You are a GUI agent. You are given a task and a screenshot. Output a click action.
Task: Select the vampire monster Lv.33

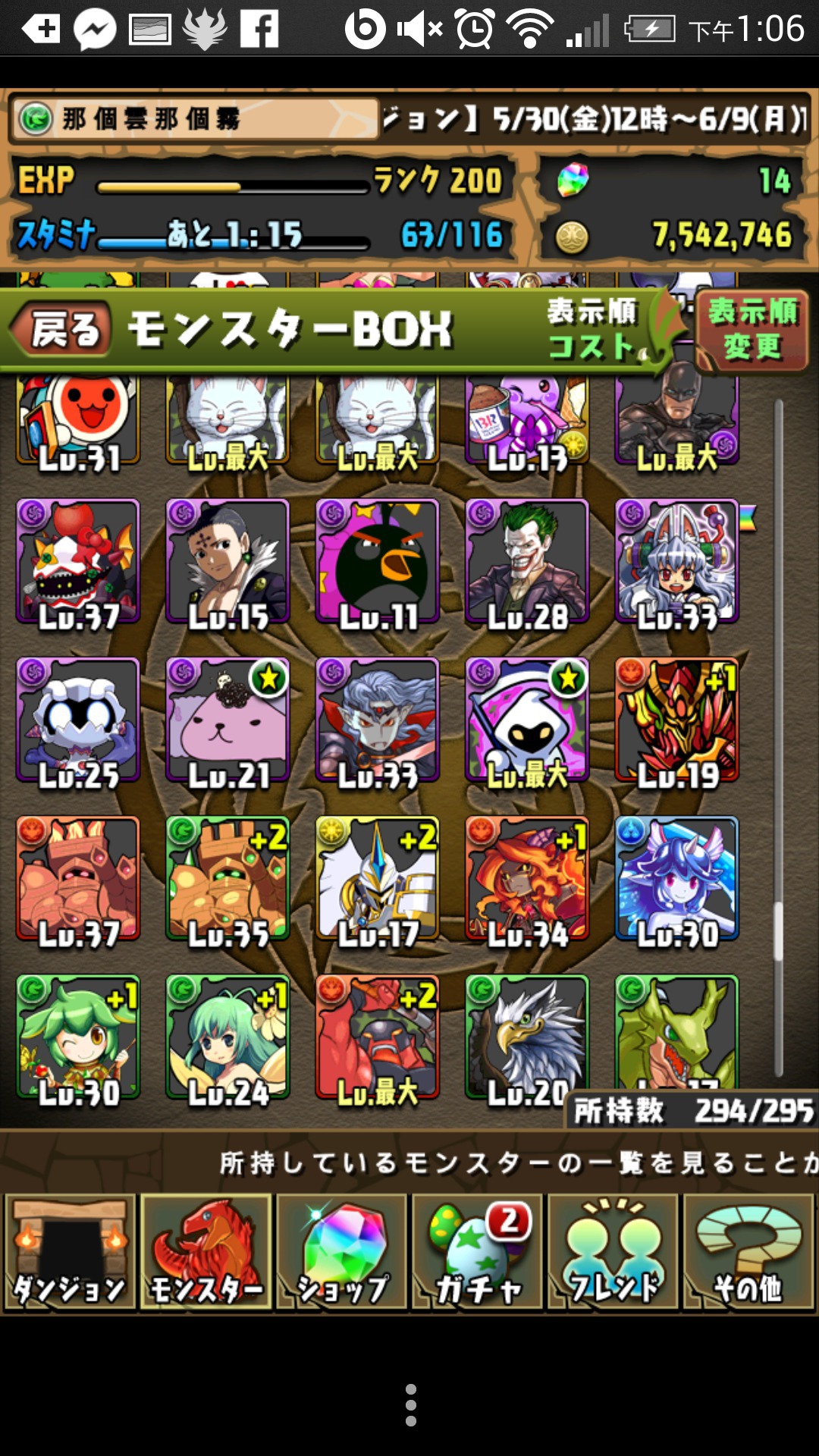click(378, 721)
